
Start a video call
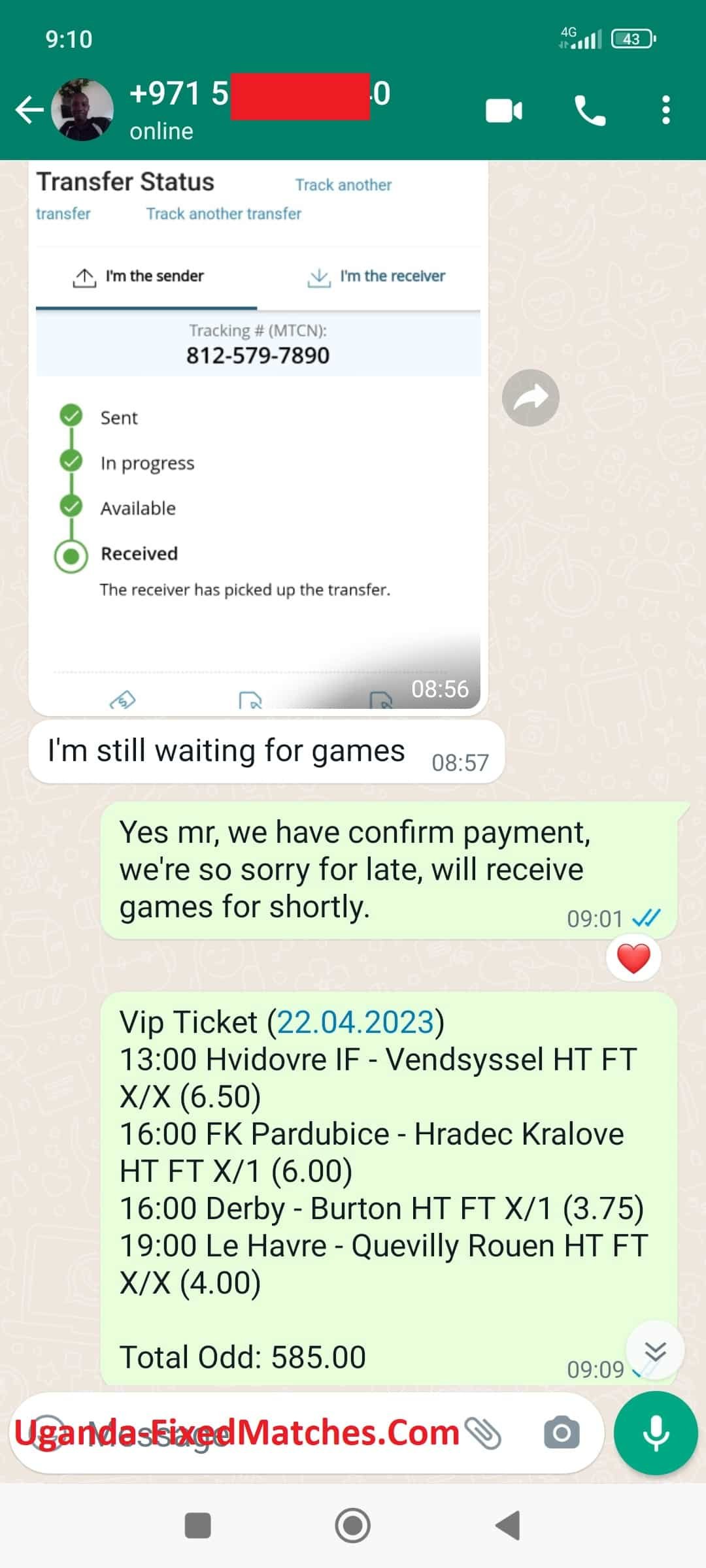(503, 110)
